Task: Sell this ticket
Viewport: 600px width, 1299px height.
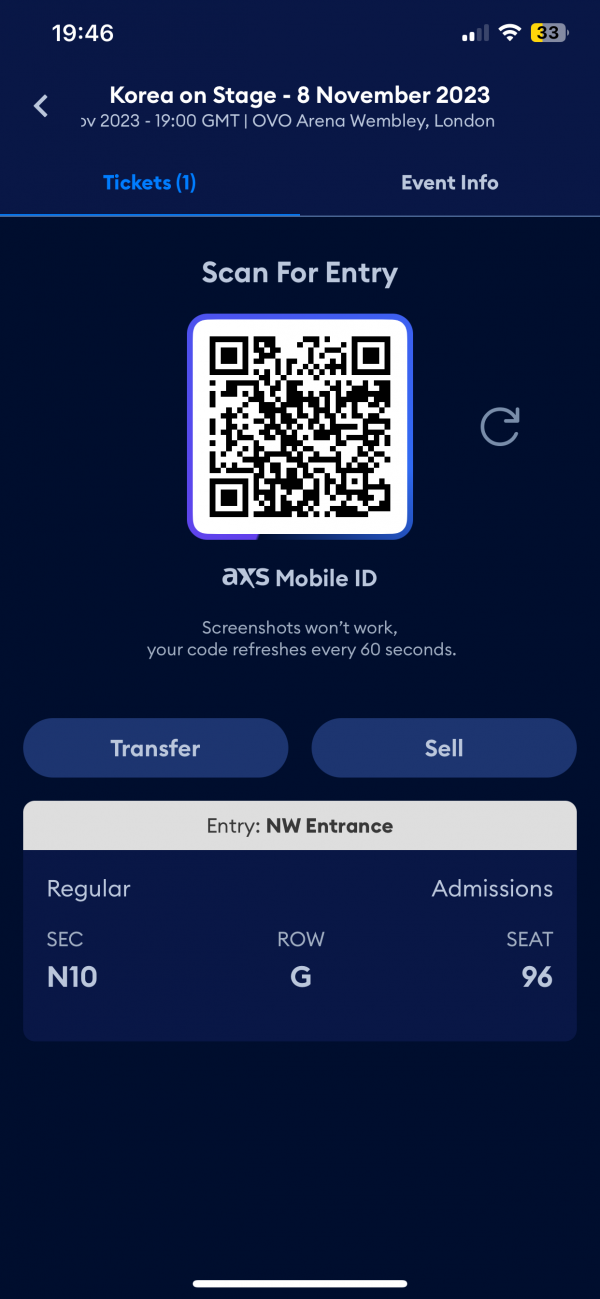Action: (x=444, y=748)
